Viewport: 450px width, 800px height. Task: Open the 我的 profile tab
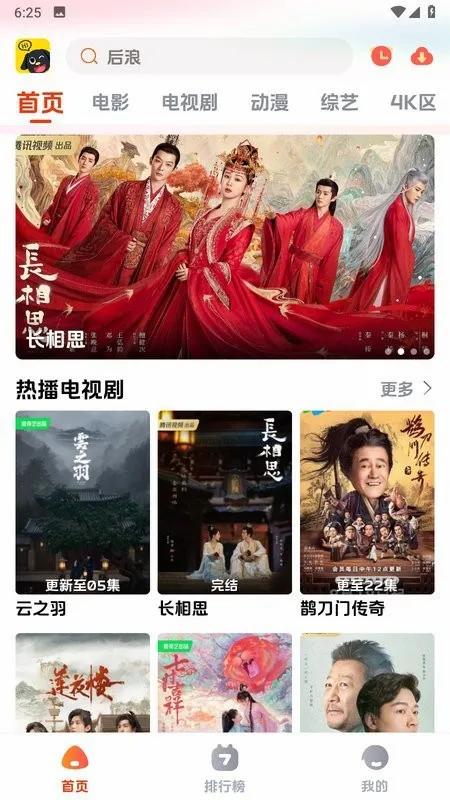click(x=374, y=768)
